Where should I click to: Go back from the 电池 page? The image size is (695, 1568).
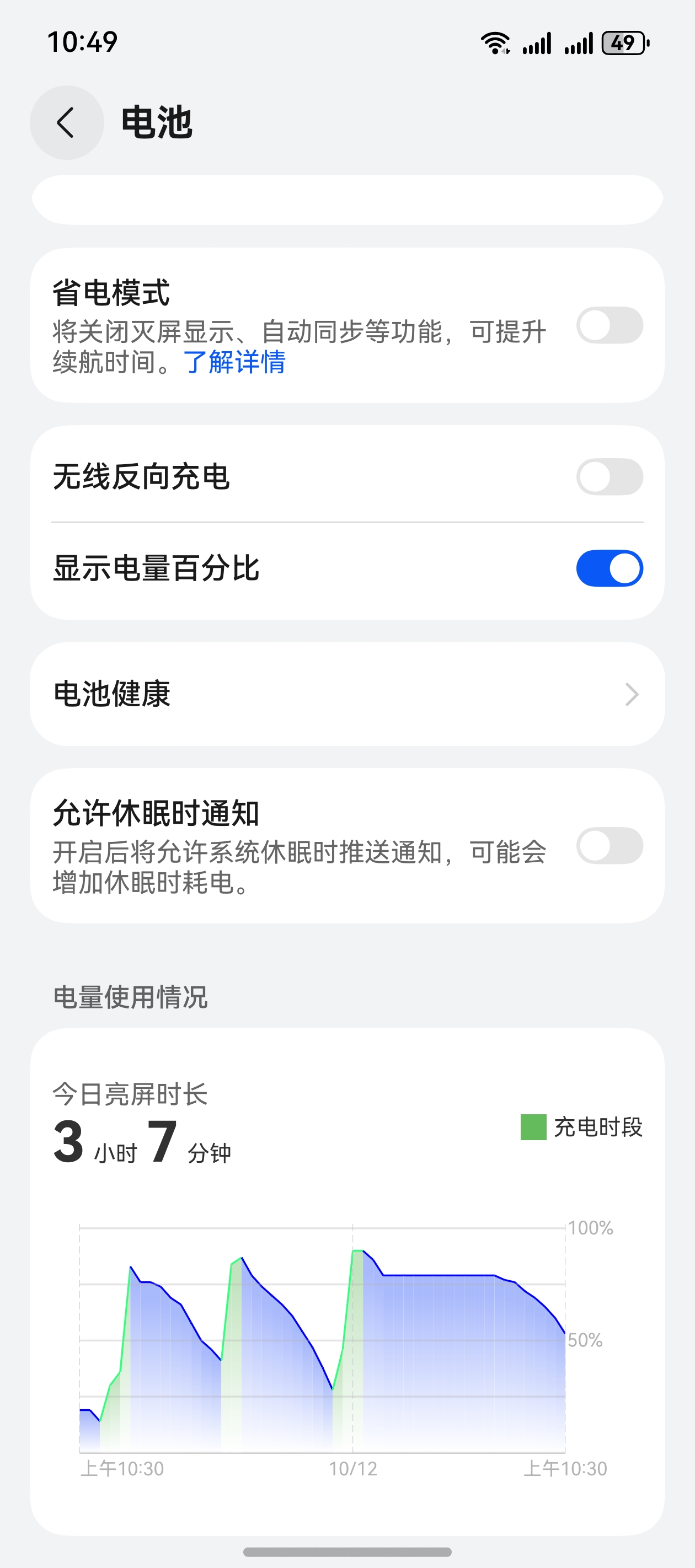tap(66, 122)
